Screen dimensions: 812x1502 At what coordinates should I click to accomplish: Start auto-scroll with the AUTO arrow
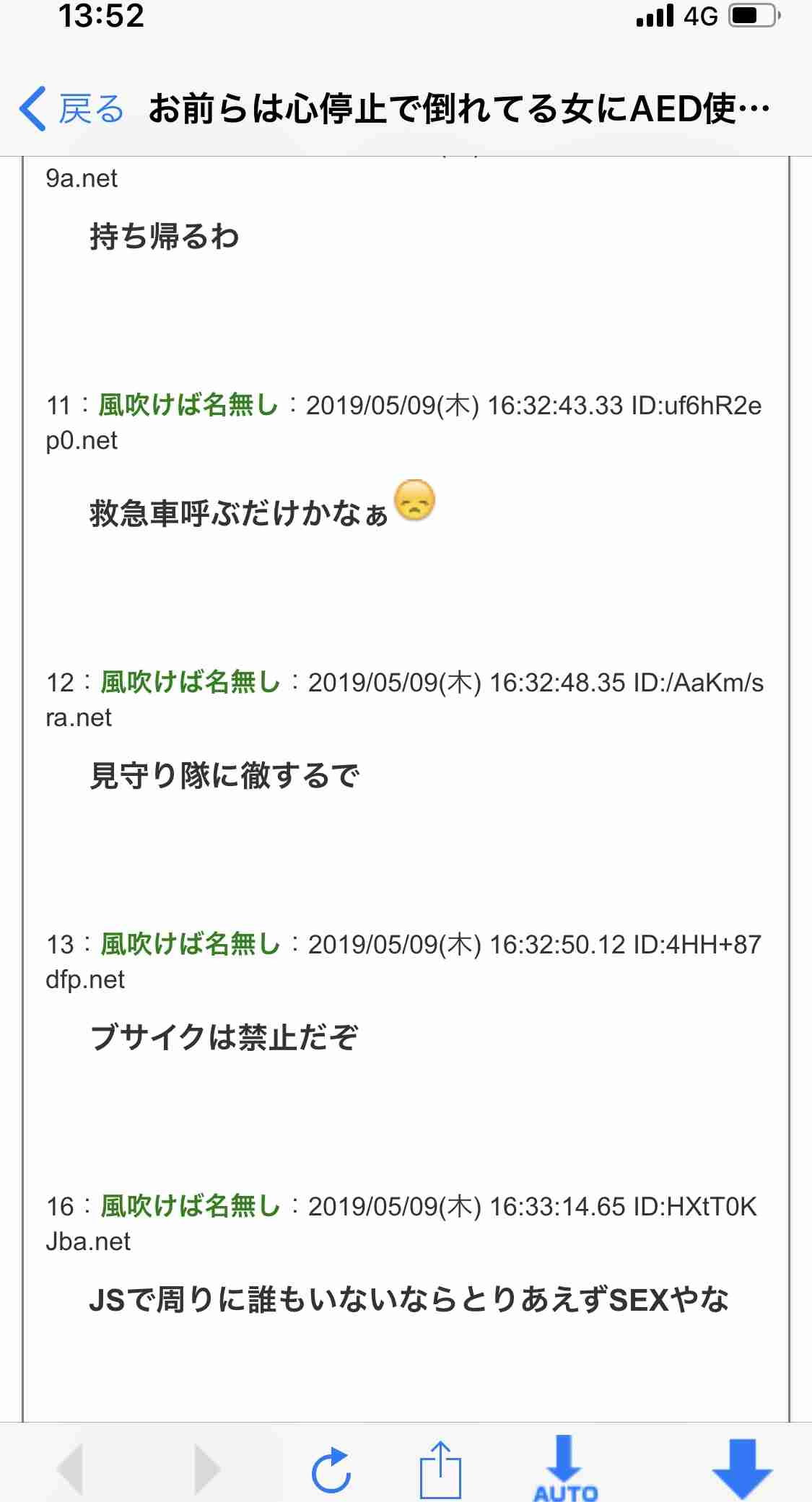coord(565,1468)
